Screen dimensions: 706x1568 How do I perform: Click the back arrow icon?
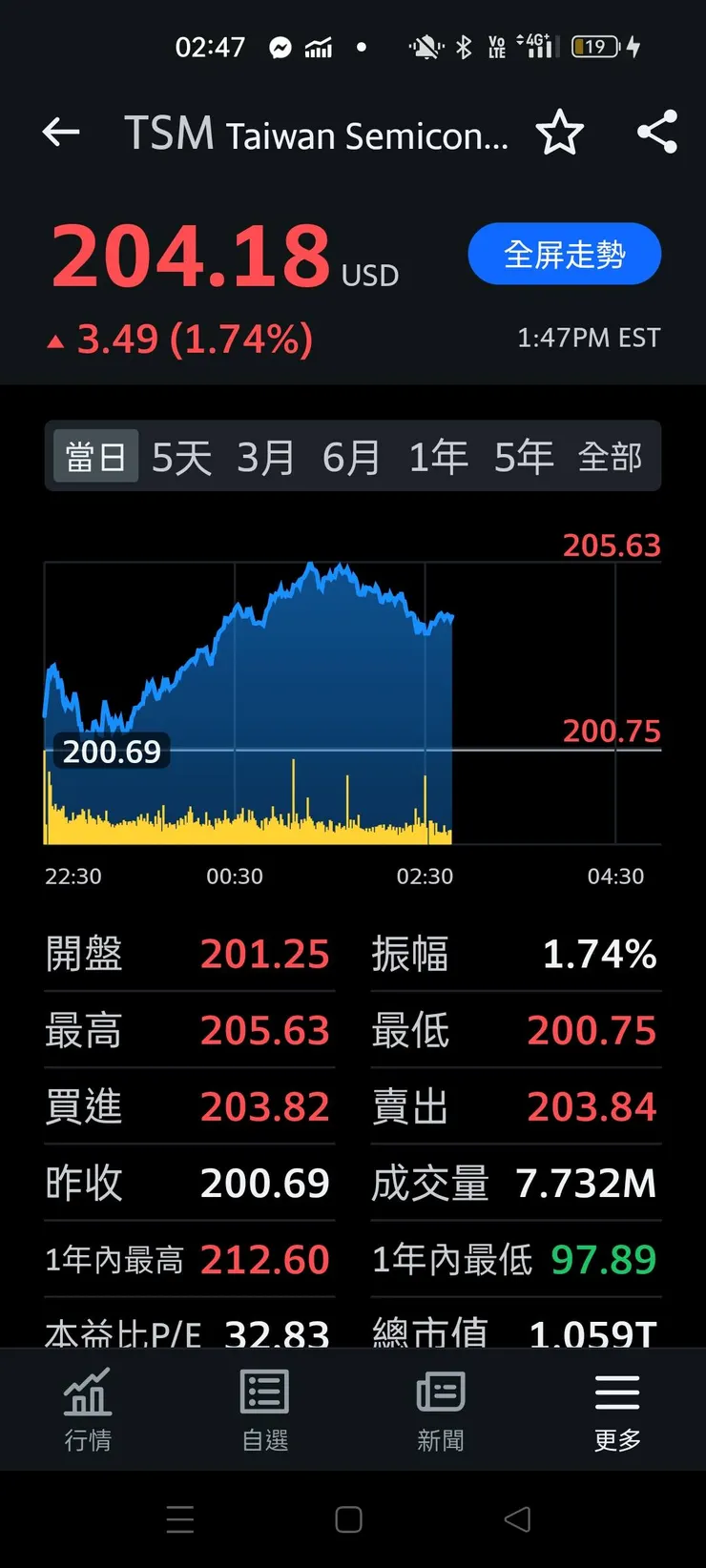pos(61,133)
